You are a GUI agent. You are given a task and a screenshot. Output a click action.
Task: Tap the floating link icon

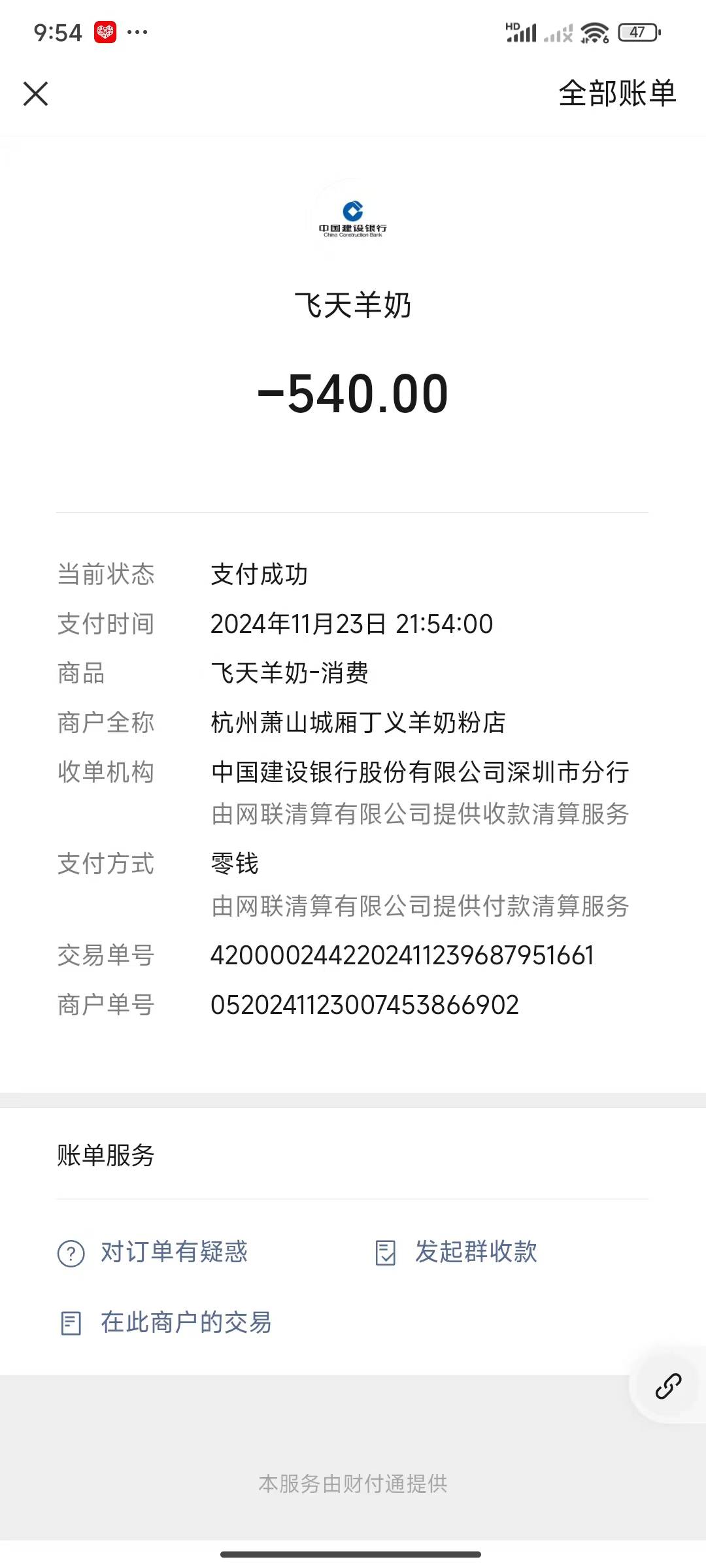668,1386
